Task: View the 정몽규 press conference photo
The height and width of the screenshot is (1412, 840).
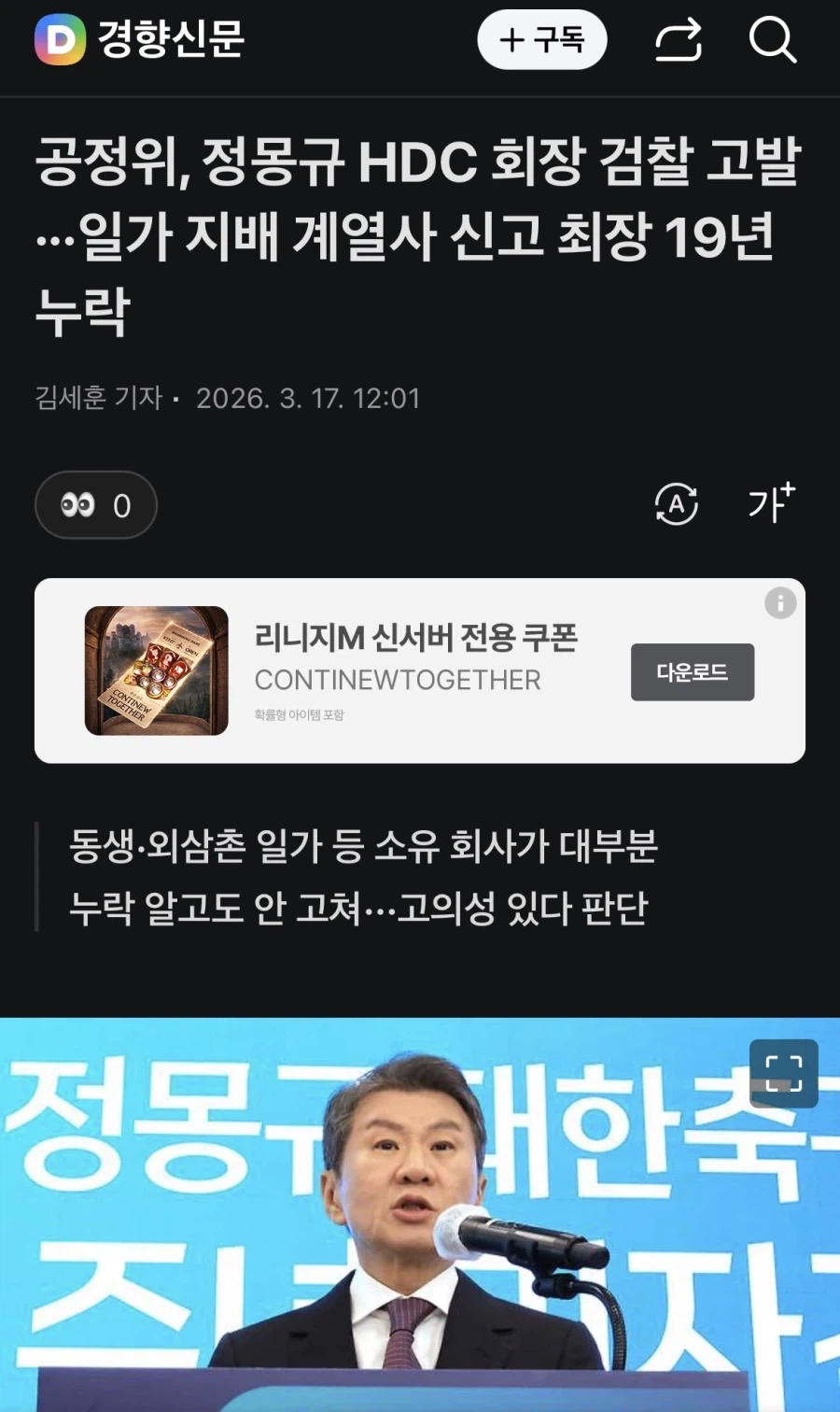Action: pyautogui.click(x=420, y=1214)
